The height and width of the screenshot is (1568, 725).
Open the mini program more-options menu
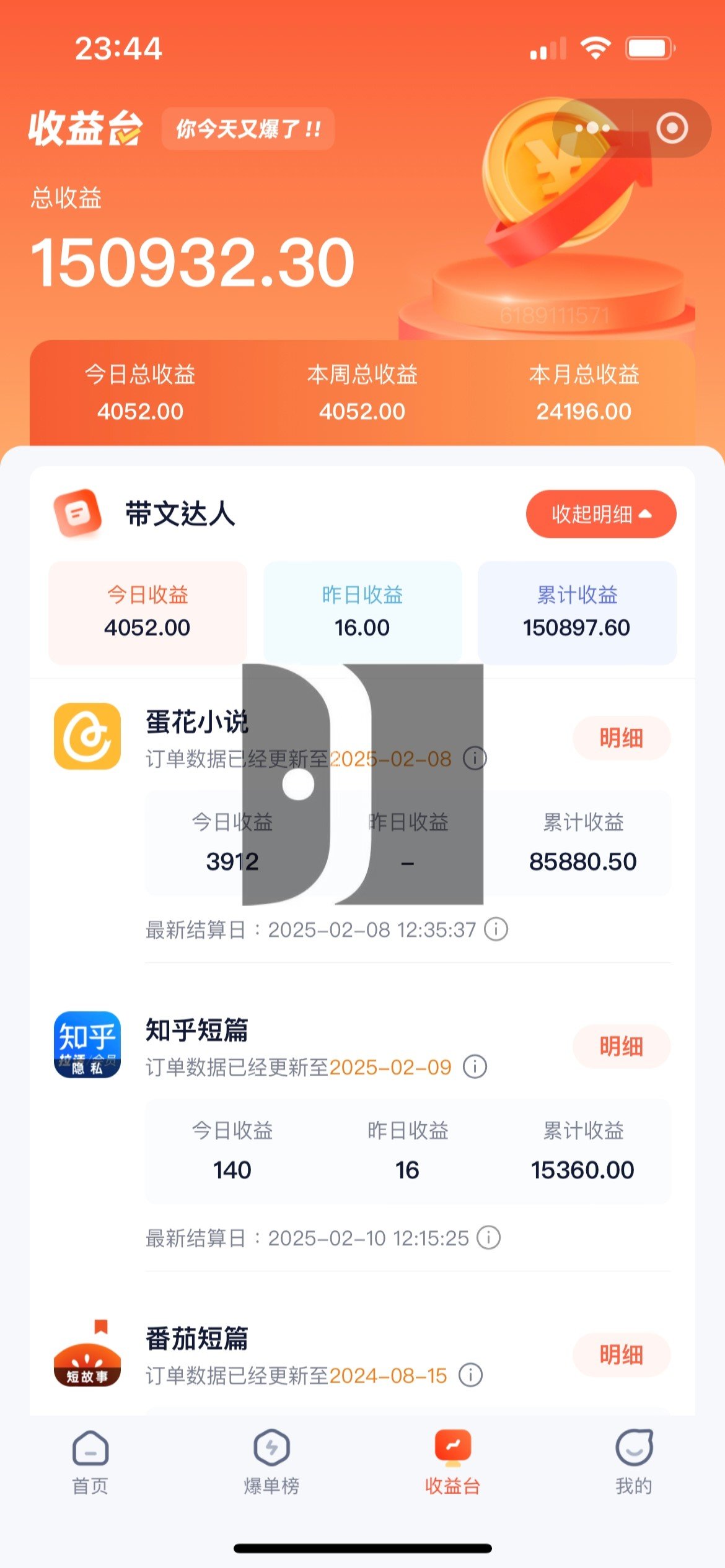pyautogui.click(x=592, y=128)
